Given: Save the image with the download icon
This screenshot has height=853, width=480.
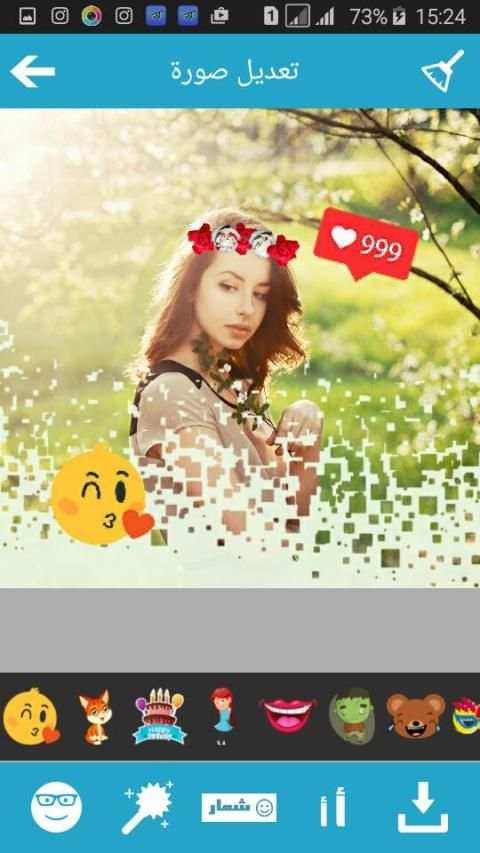Looking at the screenshot, I should point(423,807).
